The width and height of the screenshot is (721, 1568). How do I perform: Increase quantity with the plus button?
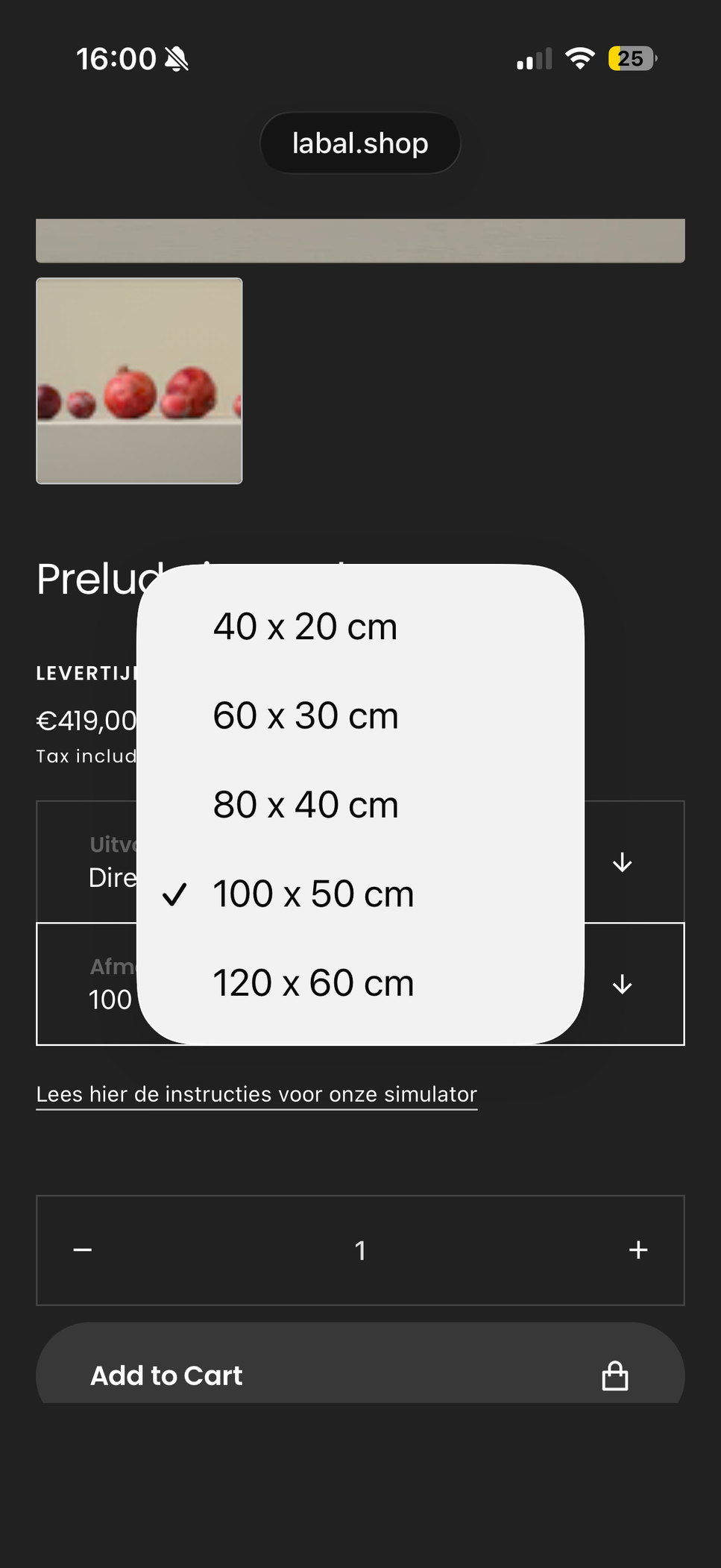coord(638,1249)
